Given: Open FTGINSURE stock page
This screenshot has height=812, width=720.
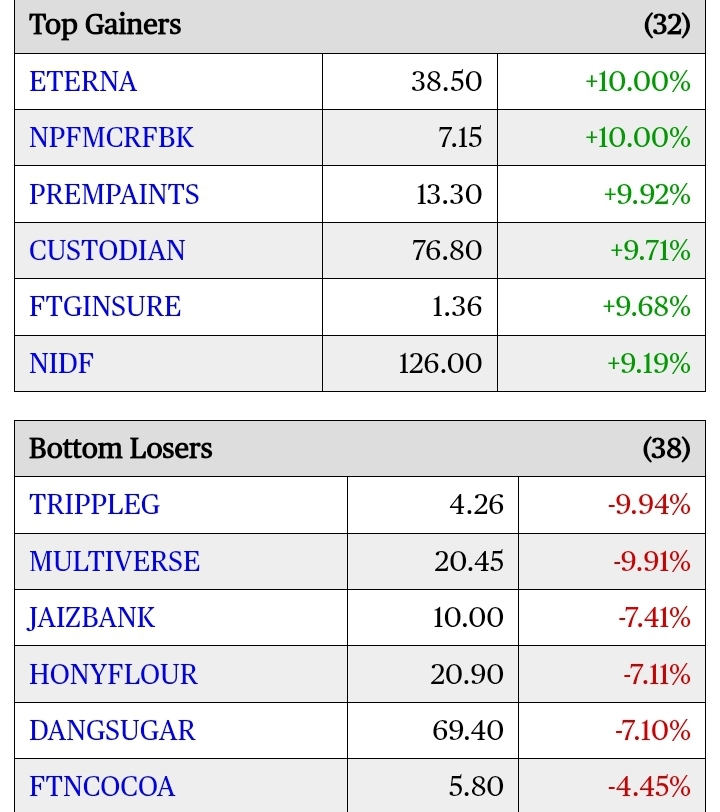Looking at the screenshot, I should (105, 306).
